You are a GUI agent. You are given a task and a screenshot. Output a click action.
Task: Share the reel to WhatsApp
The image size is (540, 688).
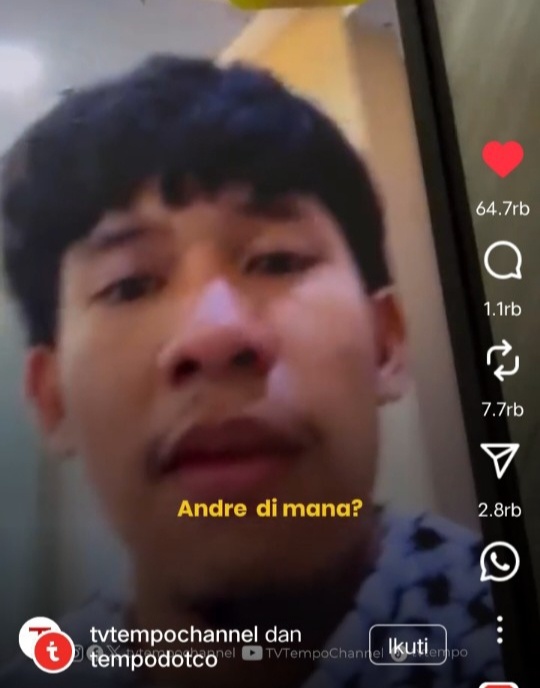tap(500, 561)
